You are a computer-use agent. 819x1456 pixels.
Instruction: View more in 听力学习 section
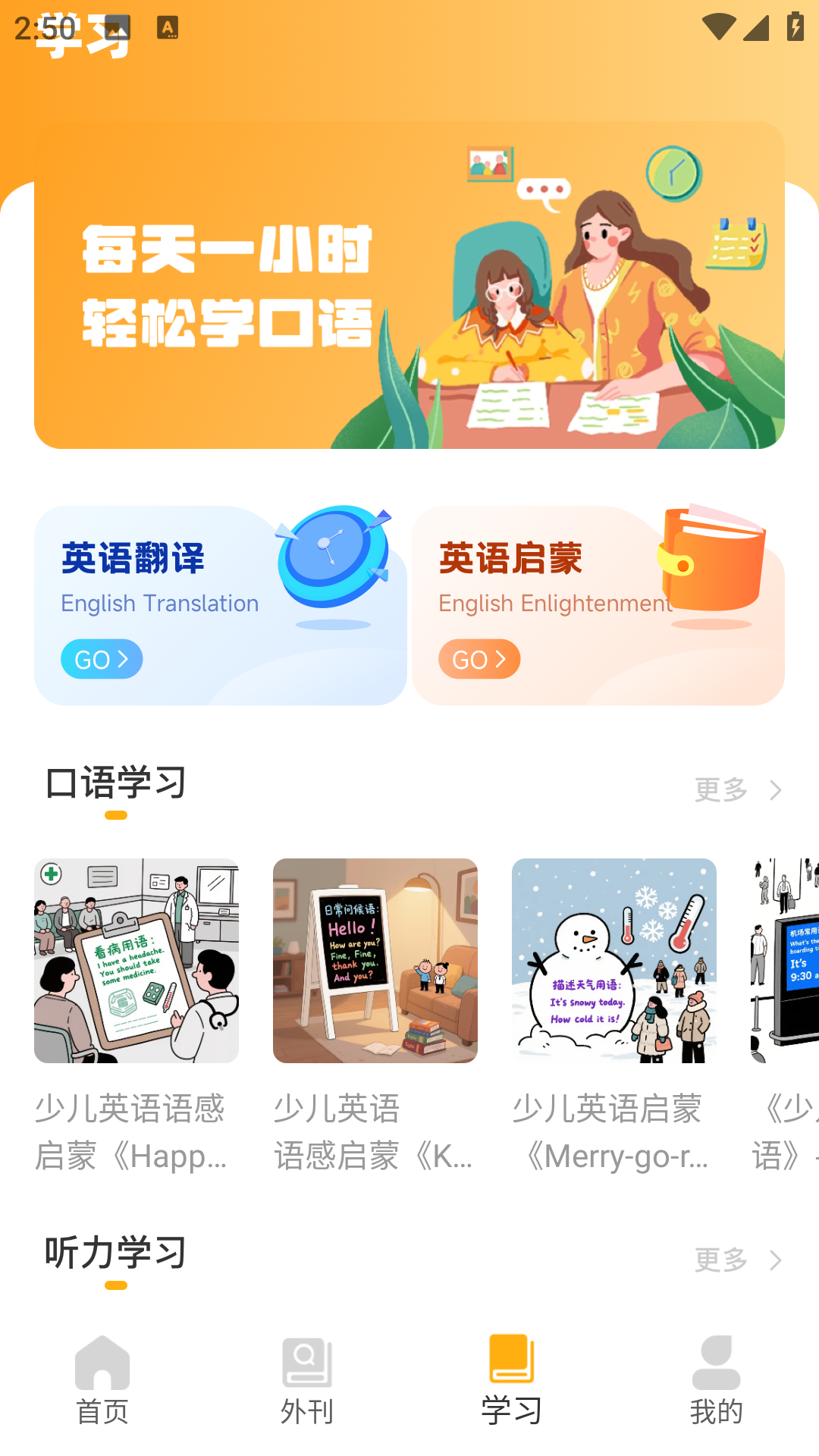(737, 1260)
